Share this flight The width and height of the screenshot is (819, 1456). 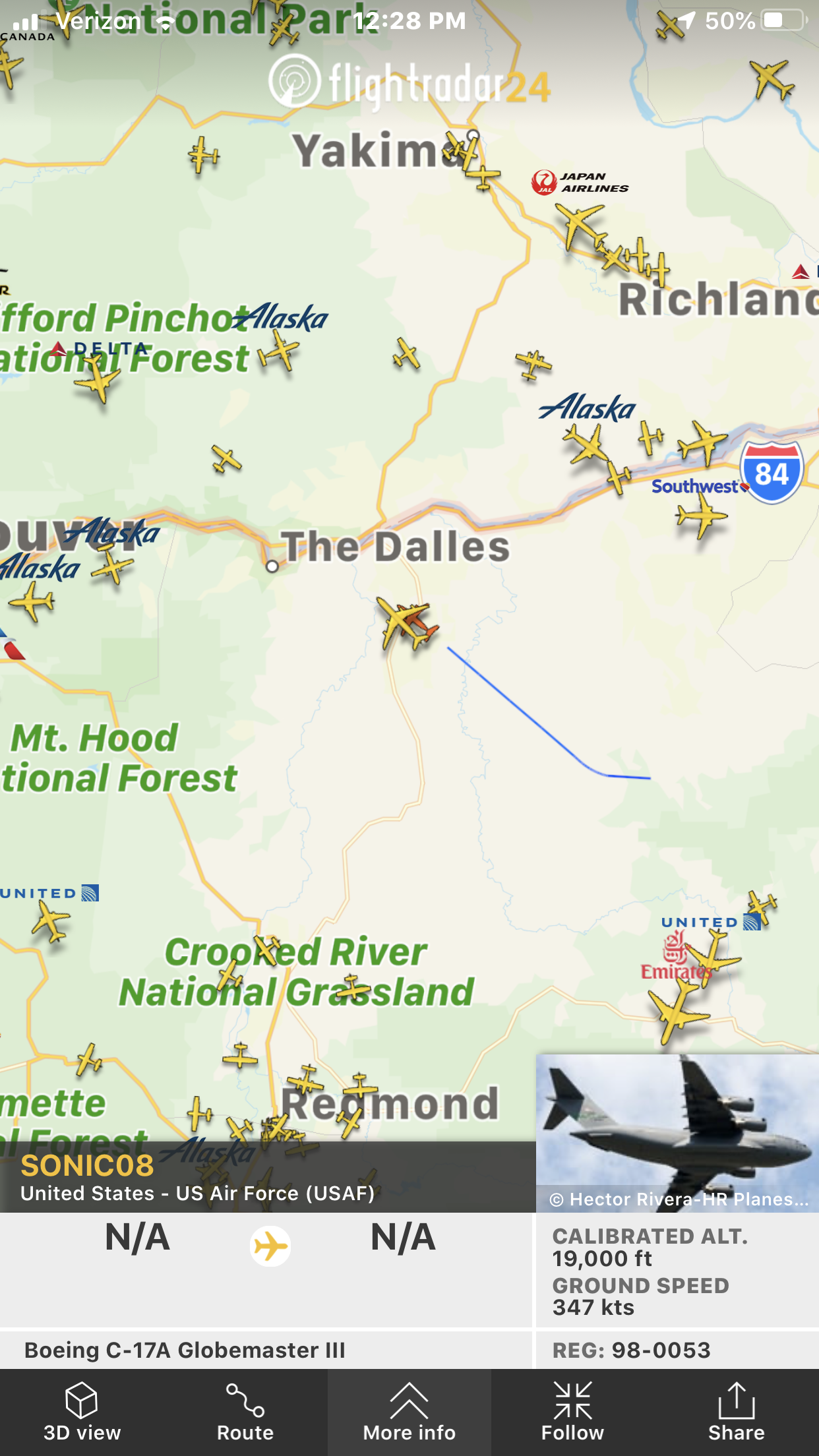coord(737,1412)
